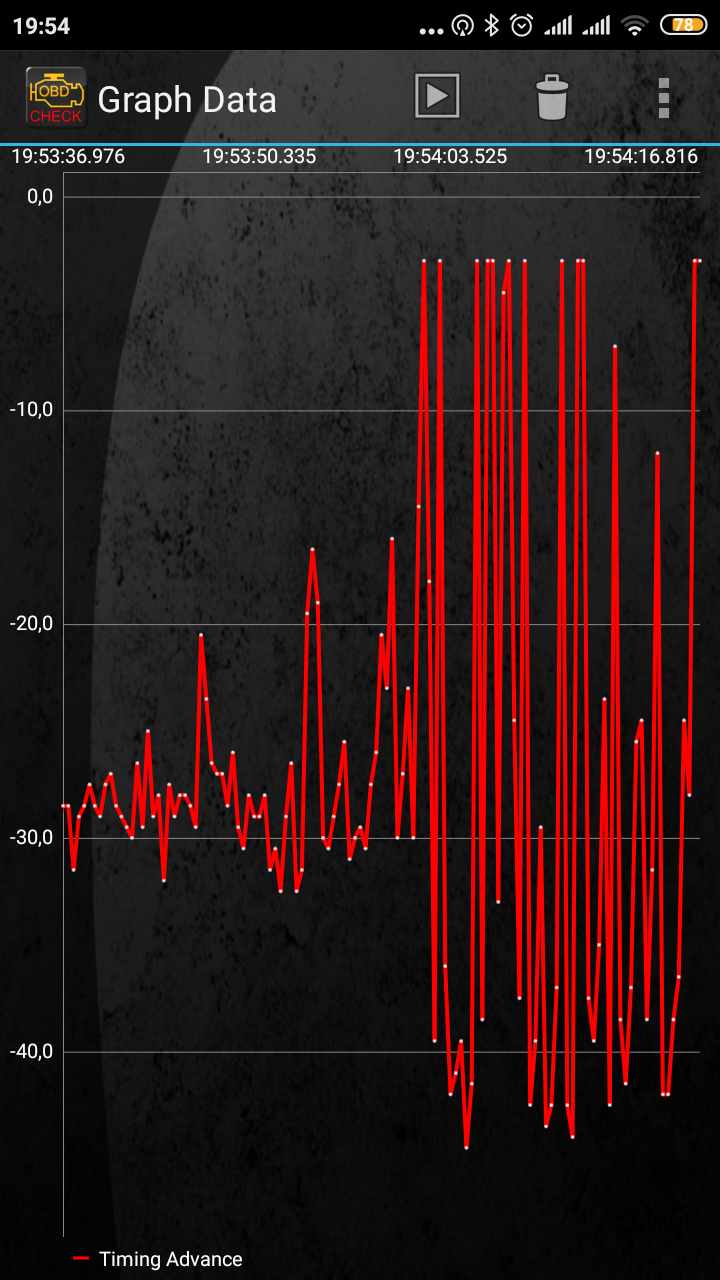Delete graph data with the trash icon

(x=552, y=97)
